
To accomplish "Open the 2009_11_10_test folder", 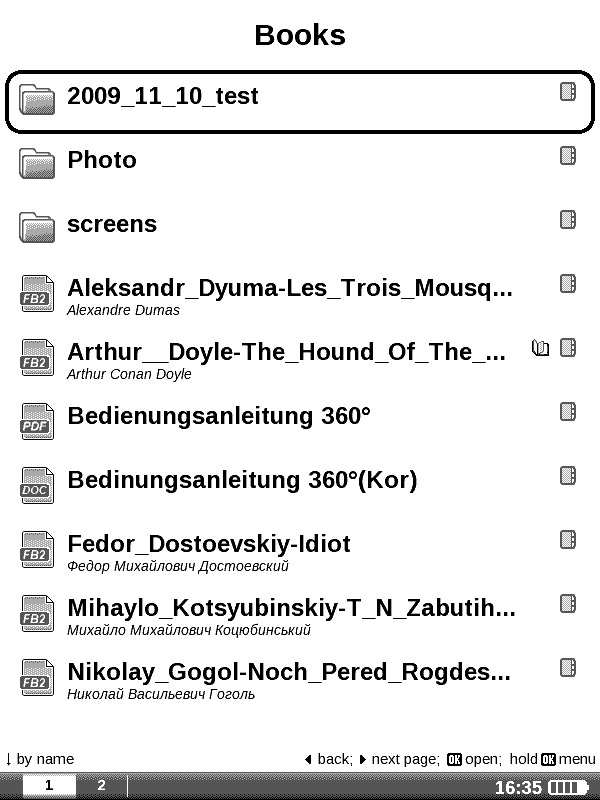I will tap(163, 97).
